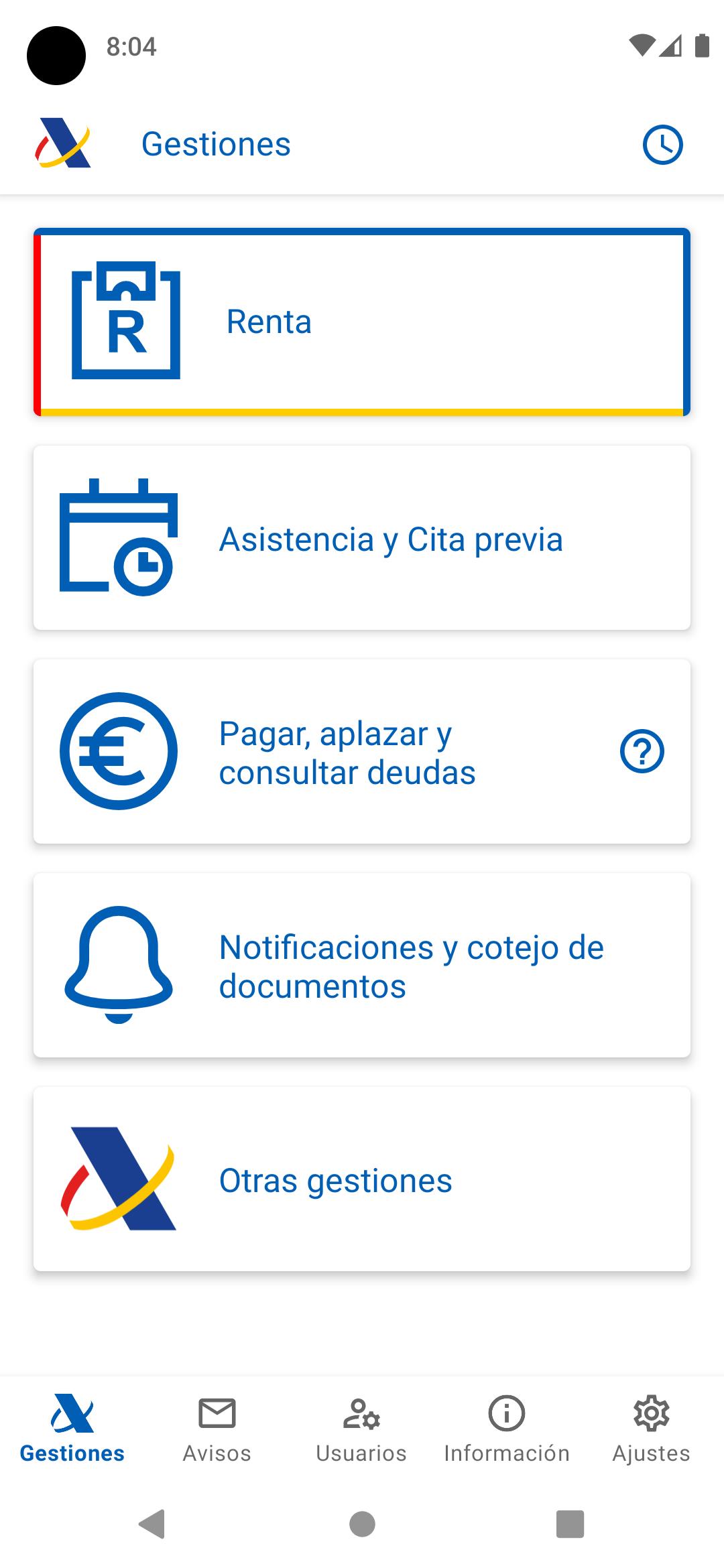Viewport: 724px width, 1568px height.
Task: Open the Renta card
Action: (362, 322)
